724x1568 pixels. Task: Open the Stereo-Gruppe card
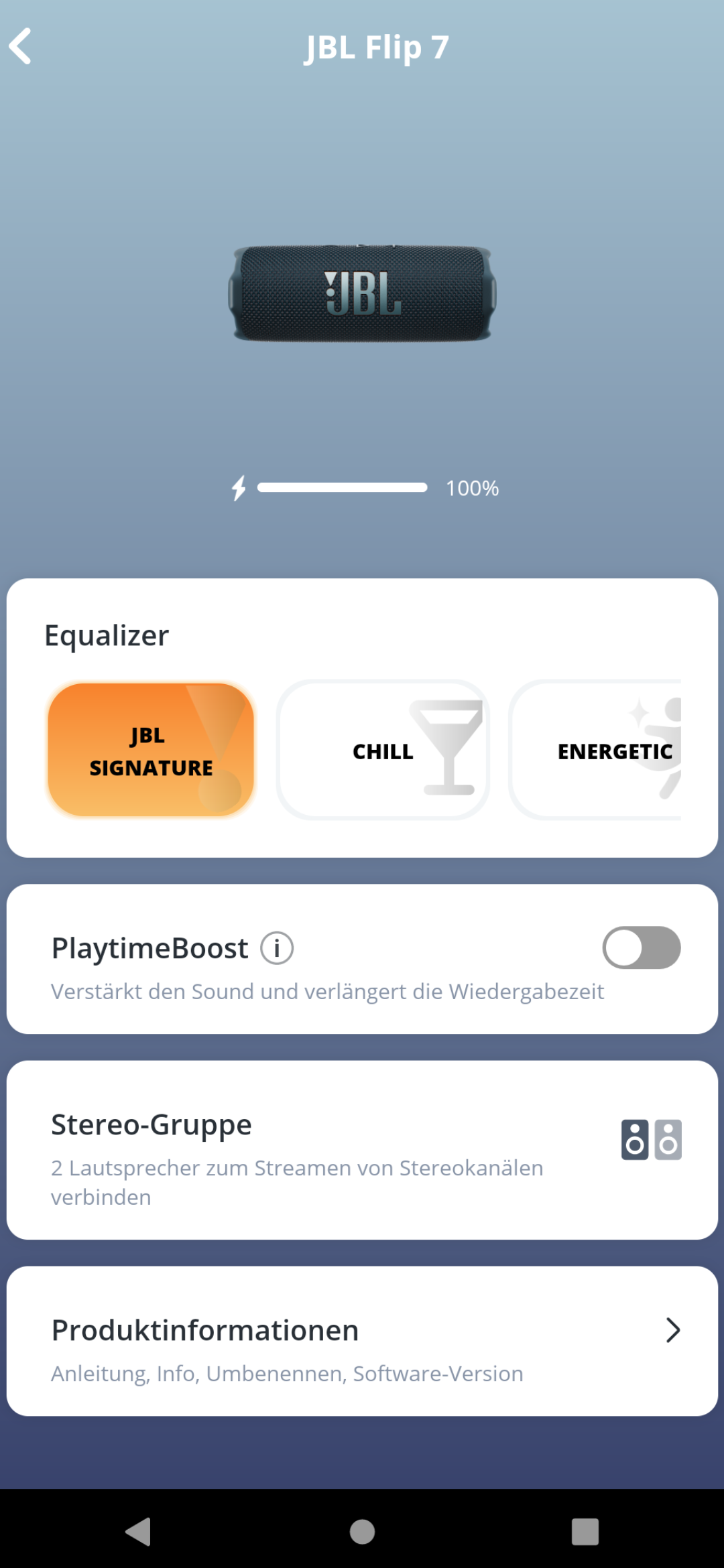[362, 1150]
